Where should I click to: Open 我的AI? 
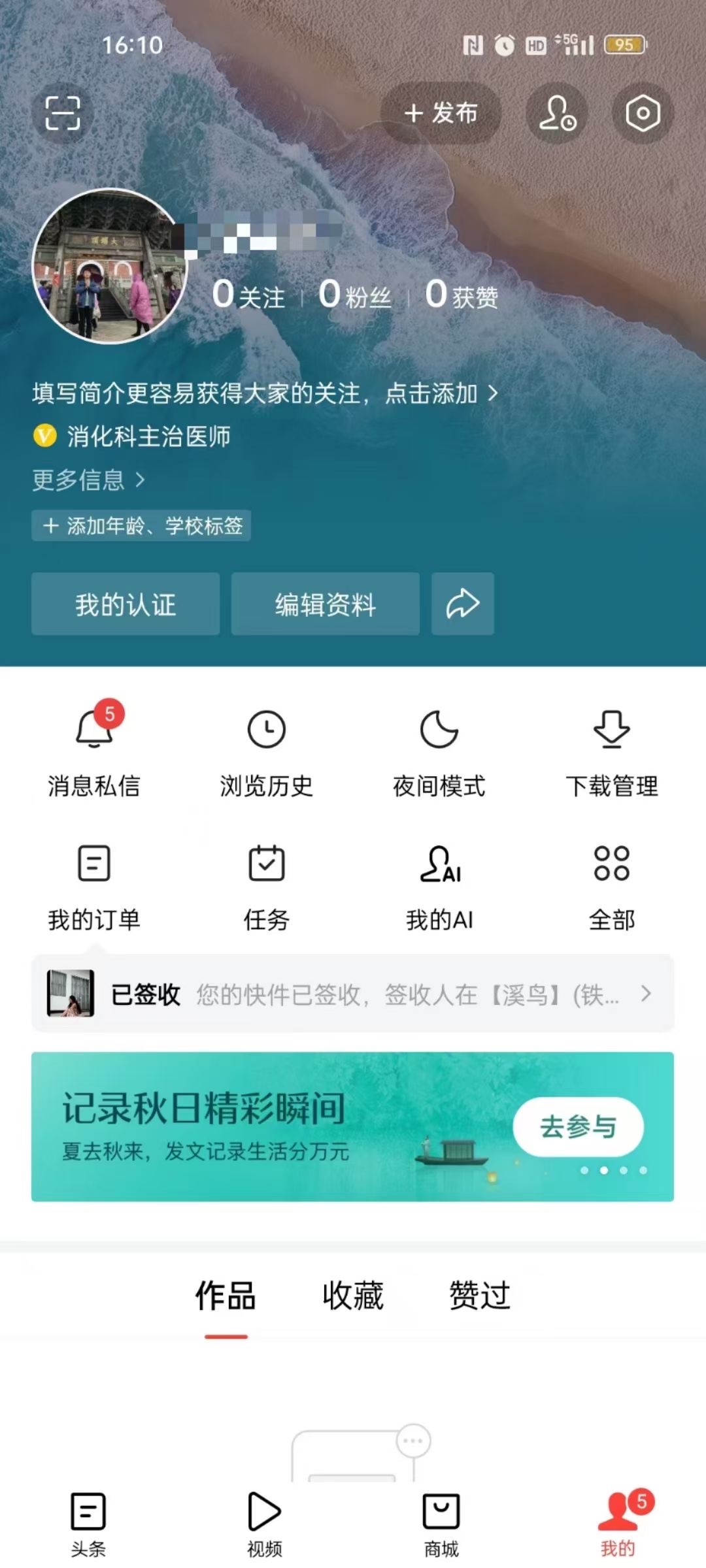coord(439,887)
